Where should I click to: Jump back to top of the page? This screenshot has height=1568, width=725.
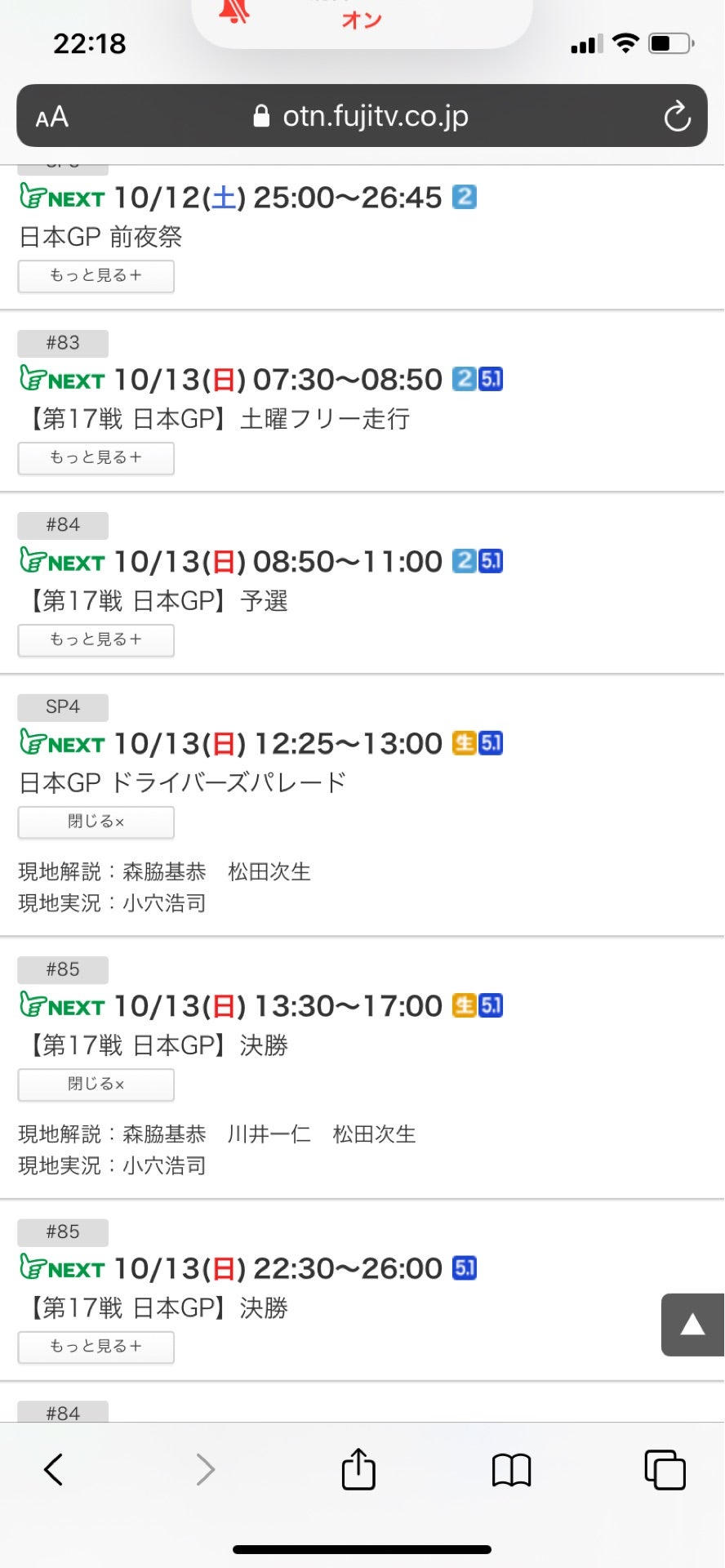pyautogui.click(x=692, y=1325)
